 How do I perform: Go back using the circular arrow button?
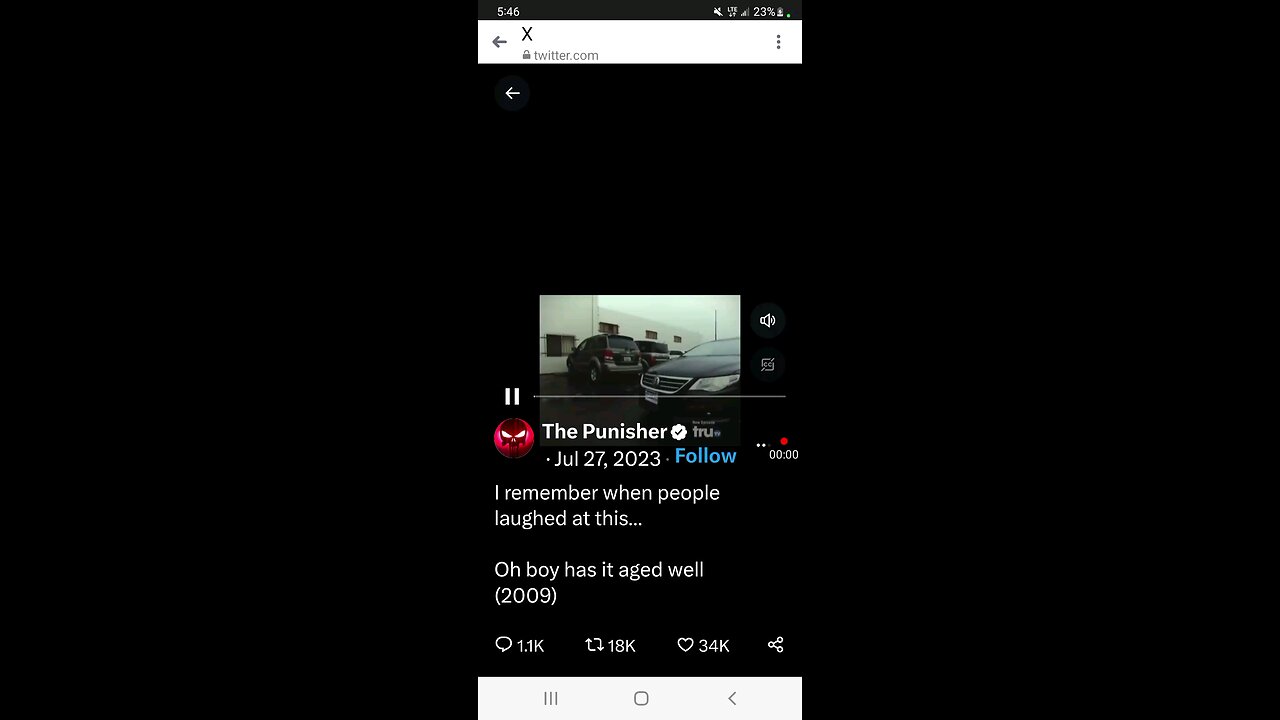point(512,93)
